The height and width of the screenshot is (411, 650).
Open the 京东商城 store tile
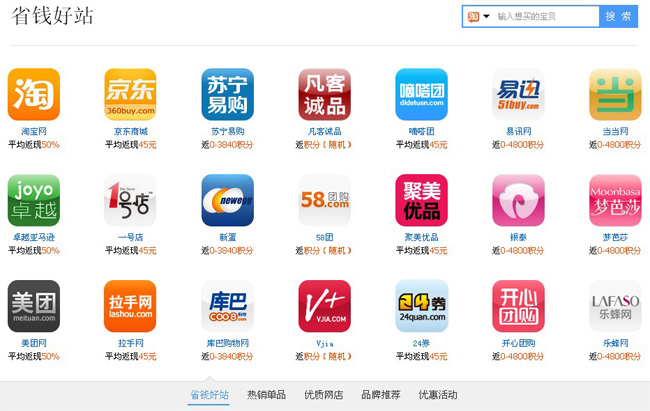tap(130, 94)
